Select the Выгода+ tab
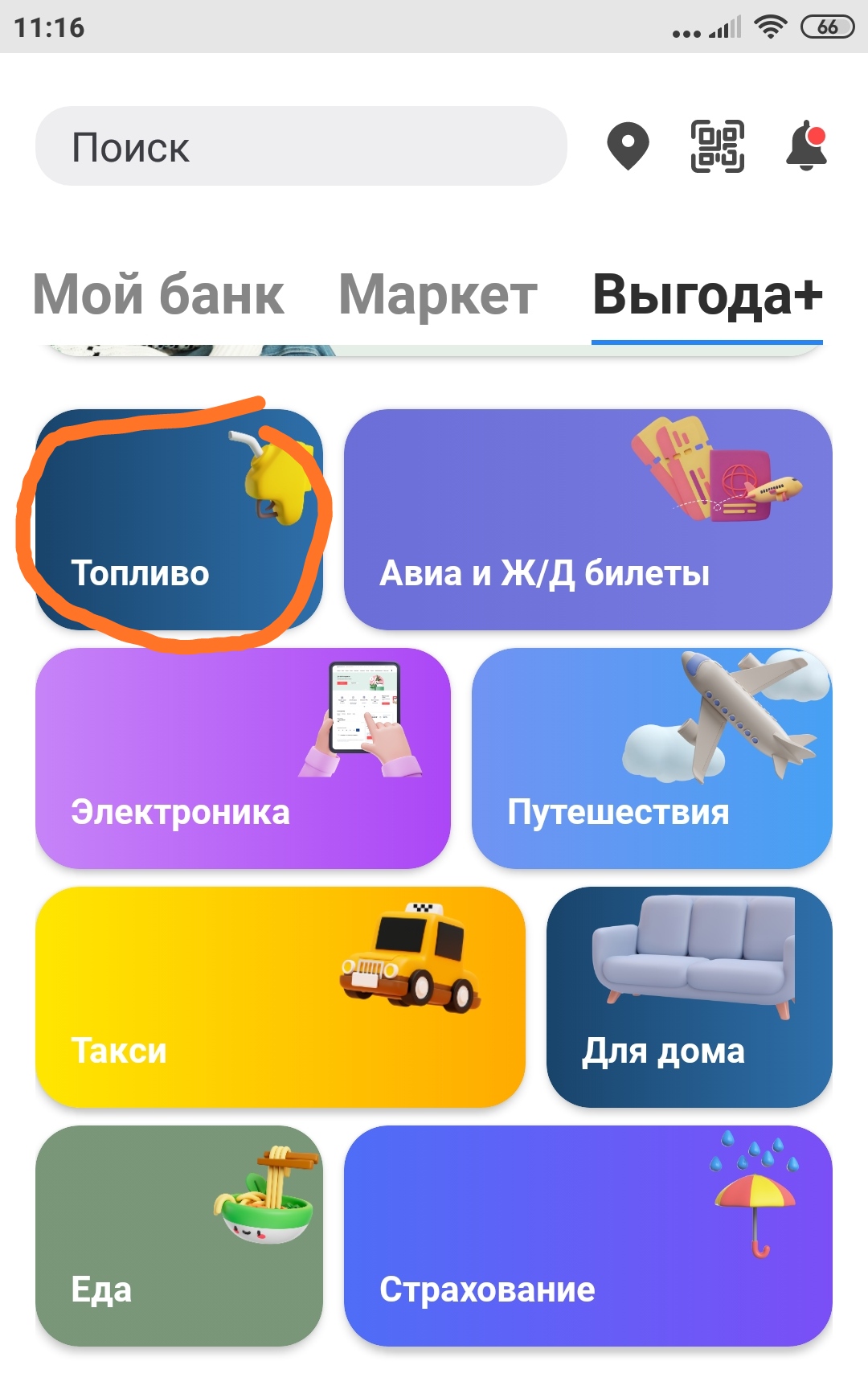868x1394 pixels. 707,295
